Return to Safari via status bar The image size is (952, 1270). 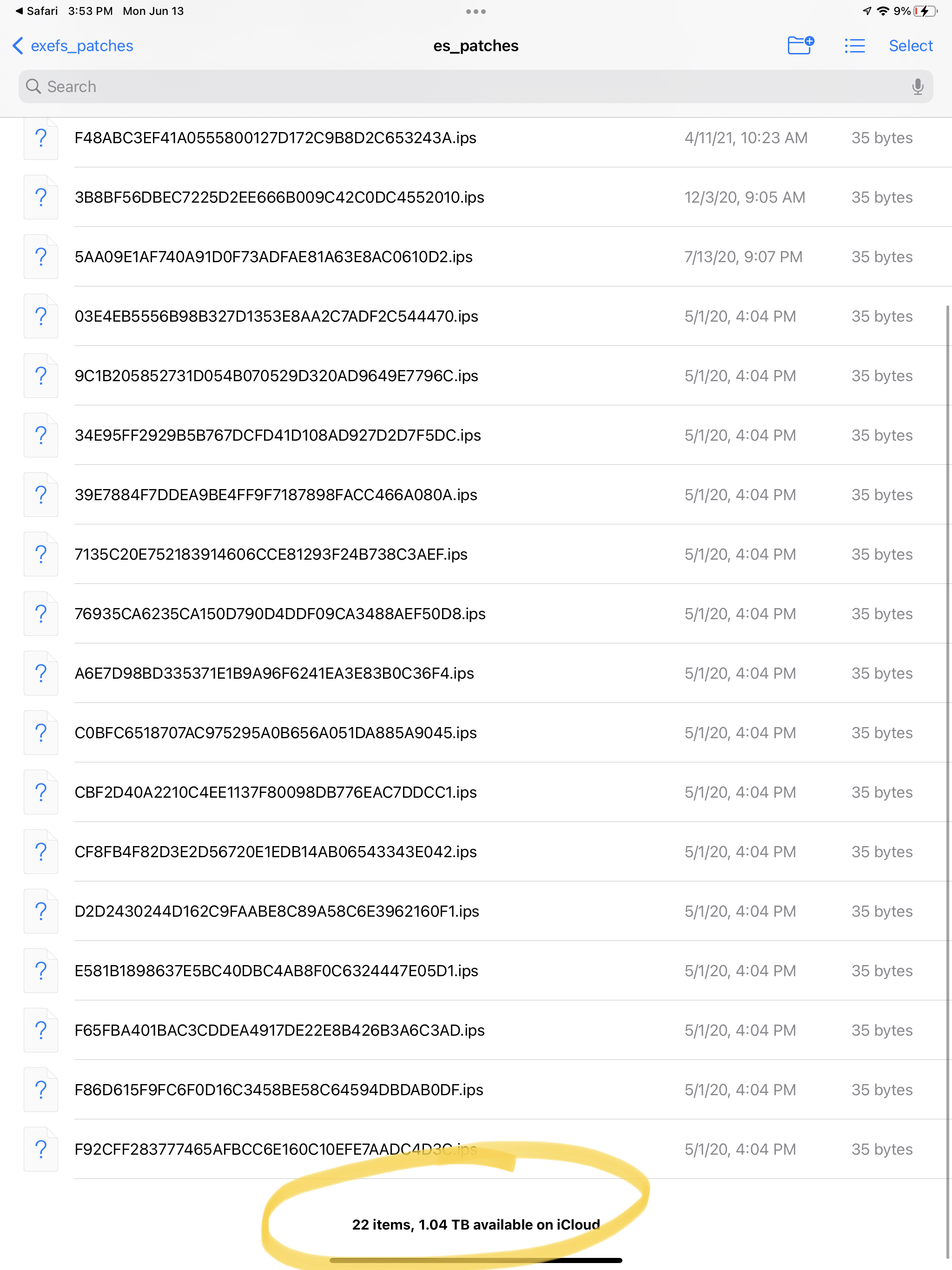tap(36, 11)
